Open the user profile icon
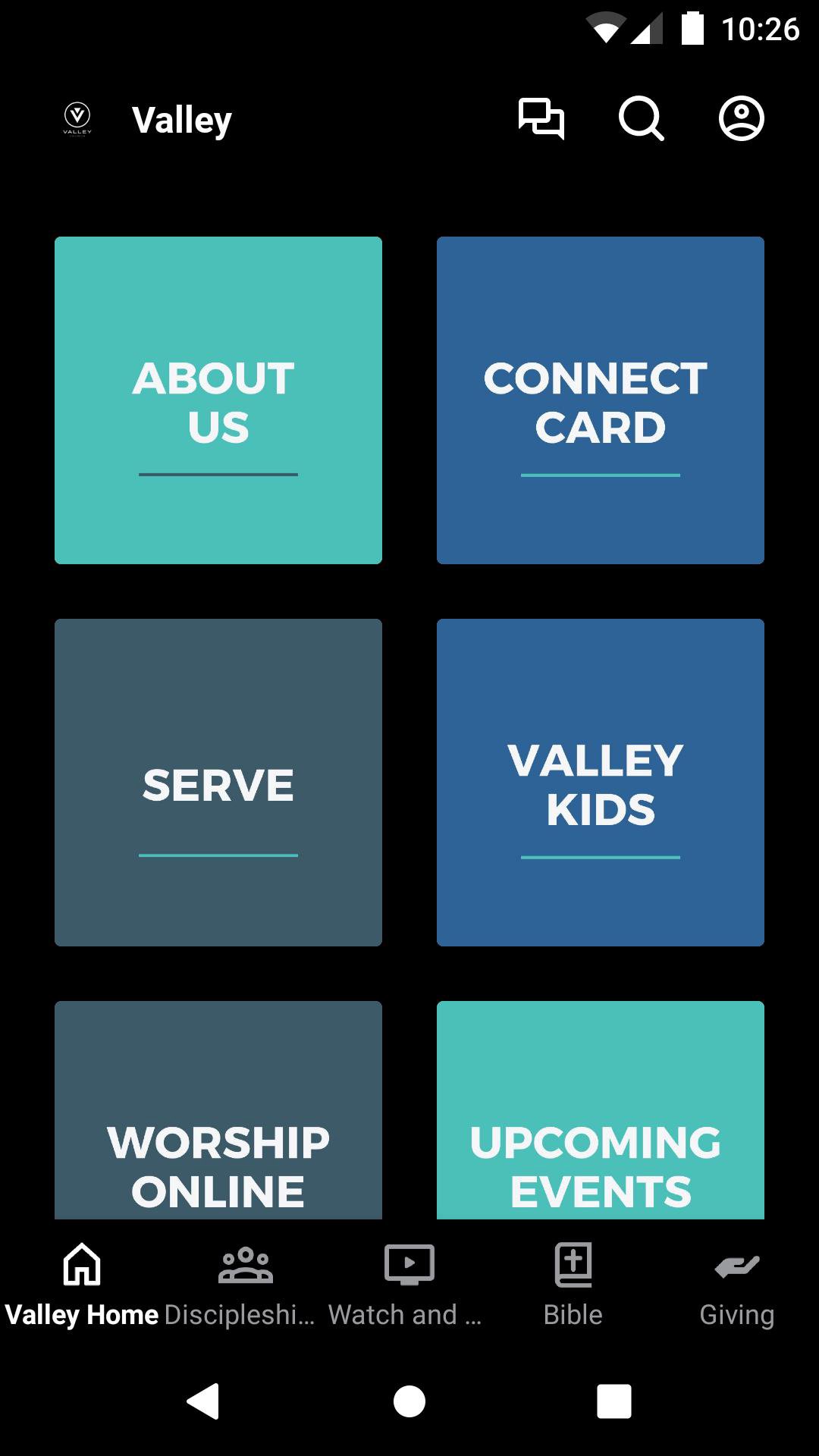Image resolution: width=819 pixels, height=1456 pixels. point(741,119)
